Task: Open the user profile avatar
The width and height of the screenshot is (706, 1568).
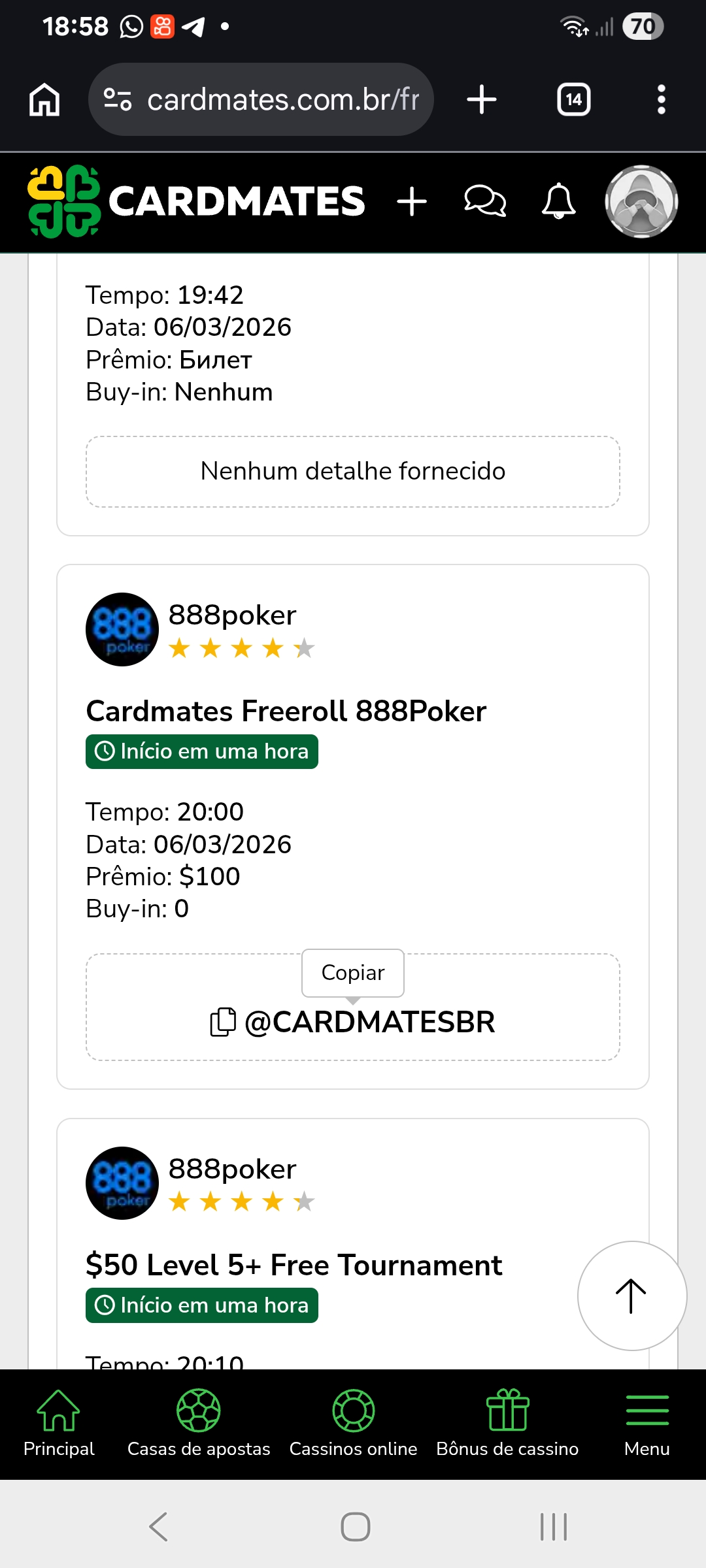Action: (x=641, y=201)
